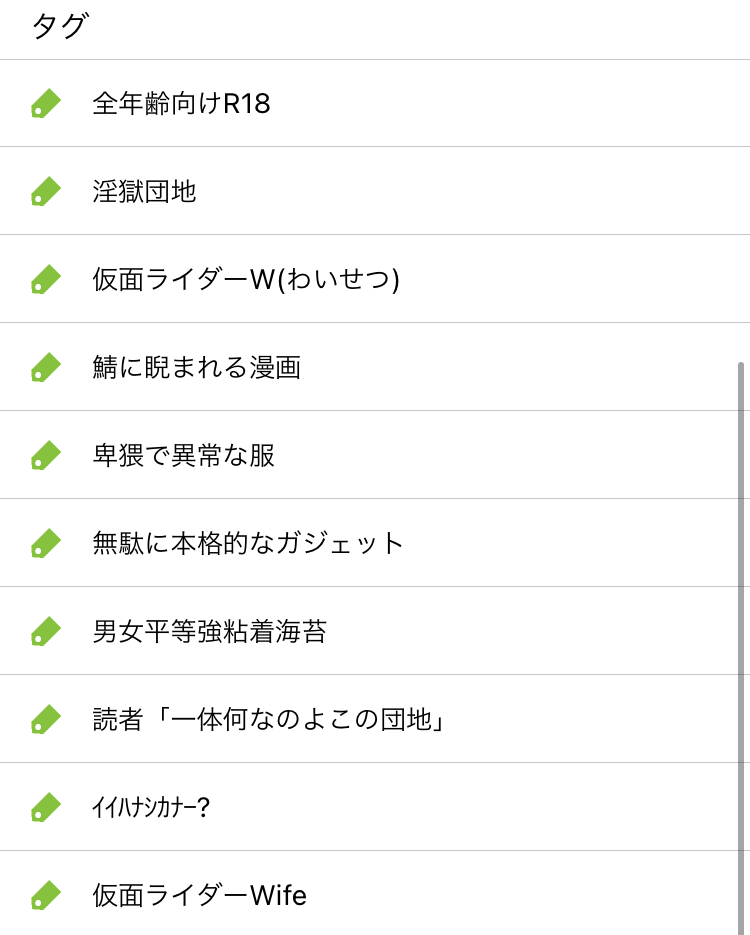Open the 卑猥で異常な服 tag

183,456
